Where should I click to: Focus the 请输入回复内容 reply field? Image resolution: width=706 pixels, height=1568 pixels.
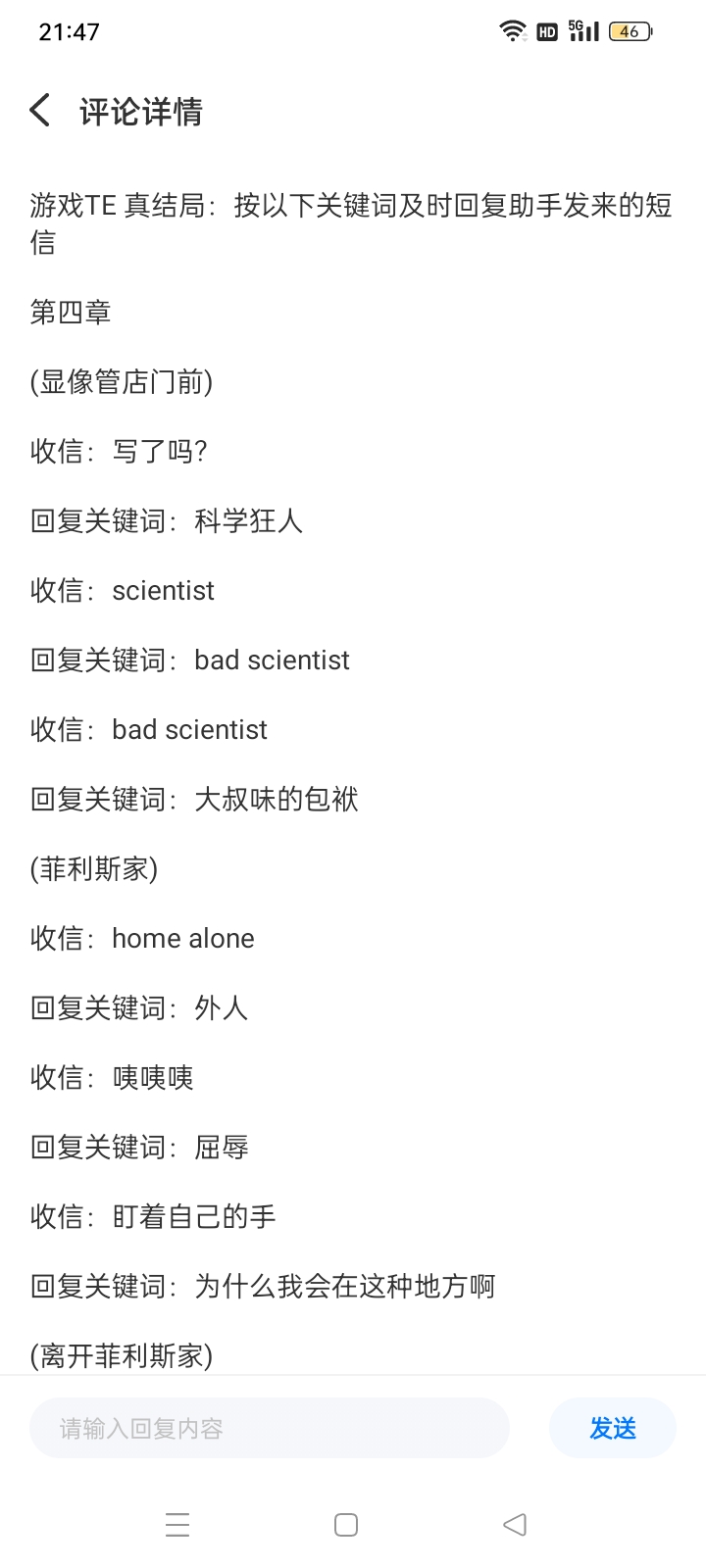[270, 1428]
